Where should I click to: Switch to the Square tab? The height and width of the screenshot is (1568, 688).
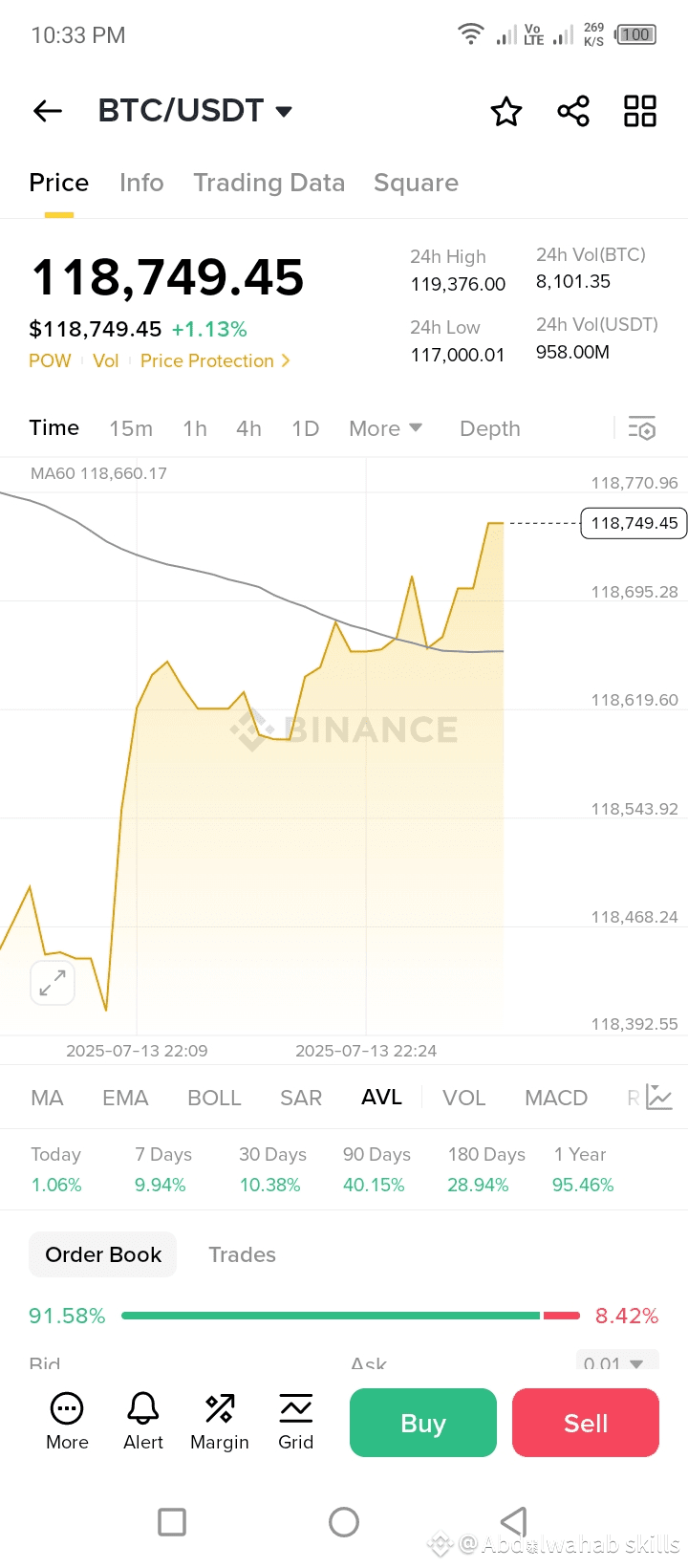[416, 183]
